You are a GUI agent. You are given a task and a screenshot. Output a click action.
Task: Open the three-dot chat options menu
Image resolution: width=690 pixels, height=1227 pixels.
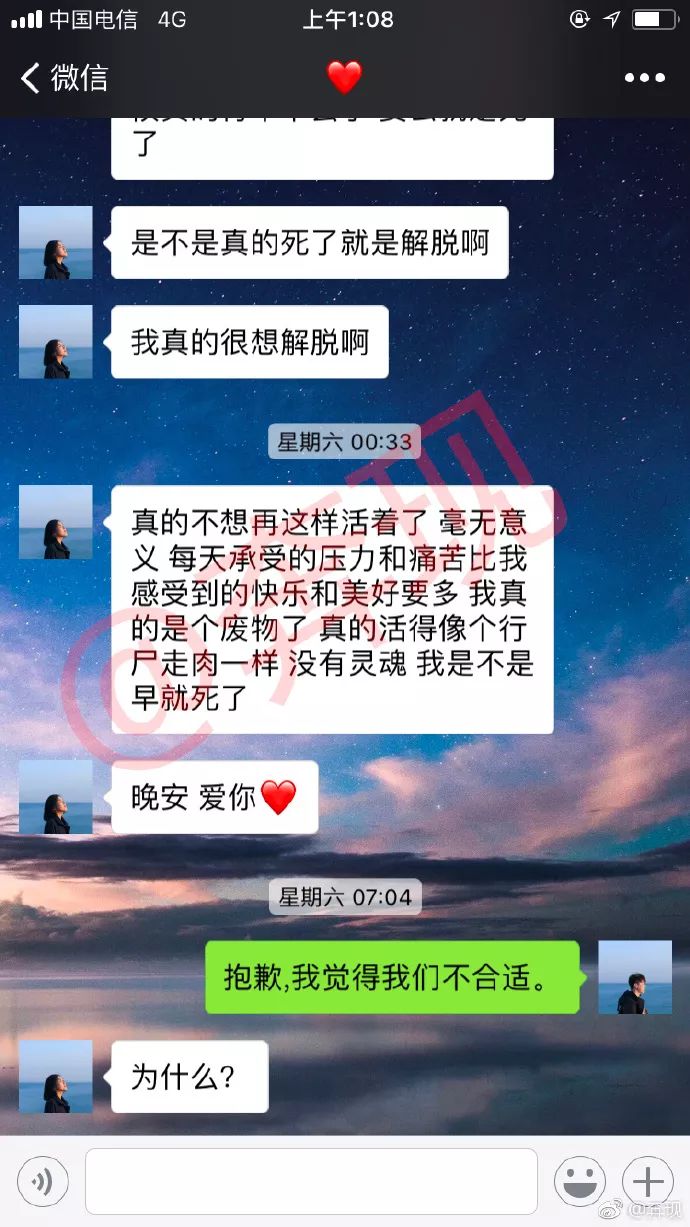coord(644,78)
